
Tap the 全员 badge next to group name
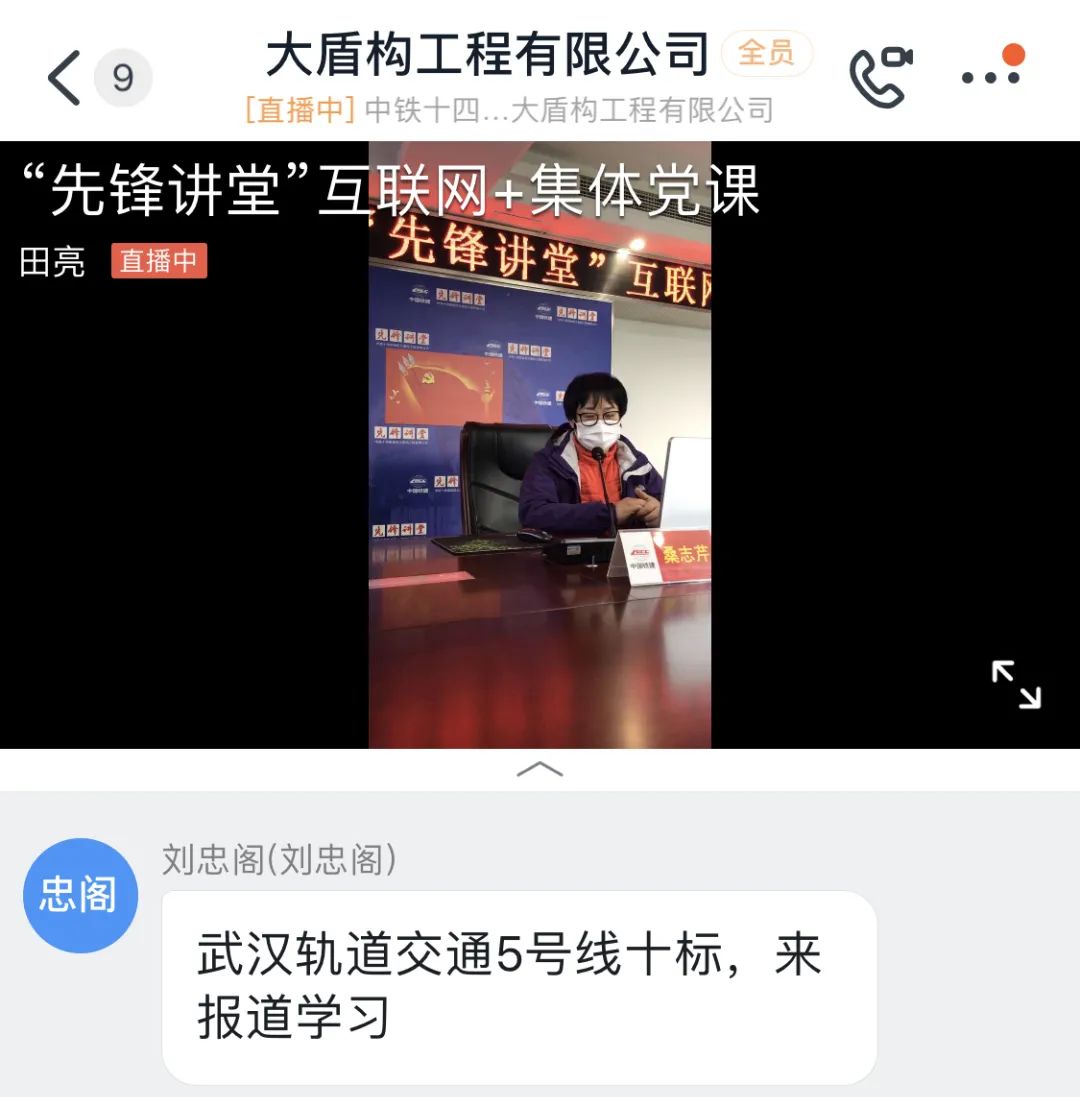coord(766,55)
